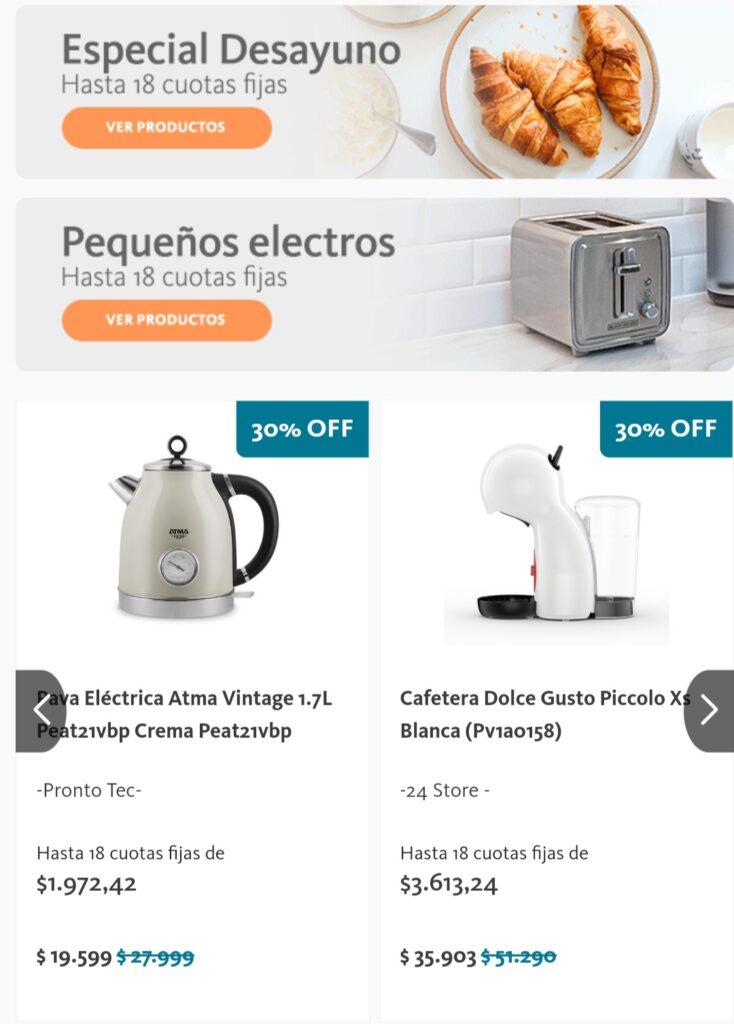Show next products with the right arrow
734x1024 pixels.
709,711
